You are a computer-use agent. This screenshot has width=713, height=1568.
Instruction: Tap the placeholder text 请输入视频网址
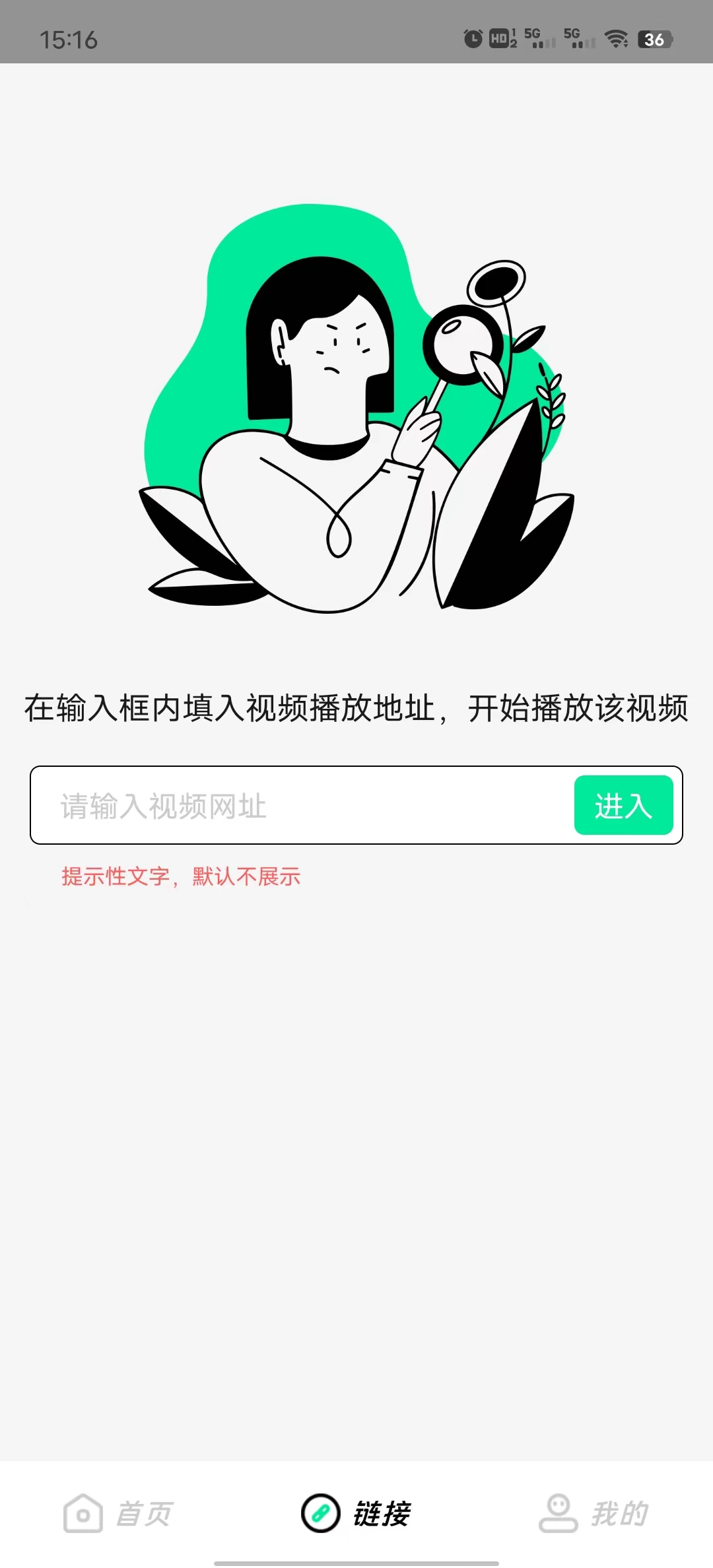coord(162,806)
